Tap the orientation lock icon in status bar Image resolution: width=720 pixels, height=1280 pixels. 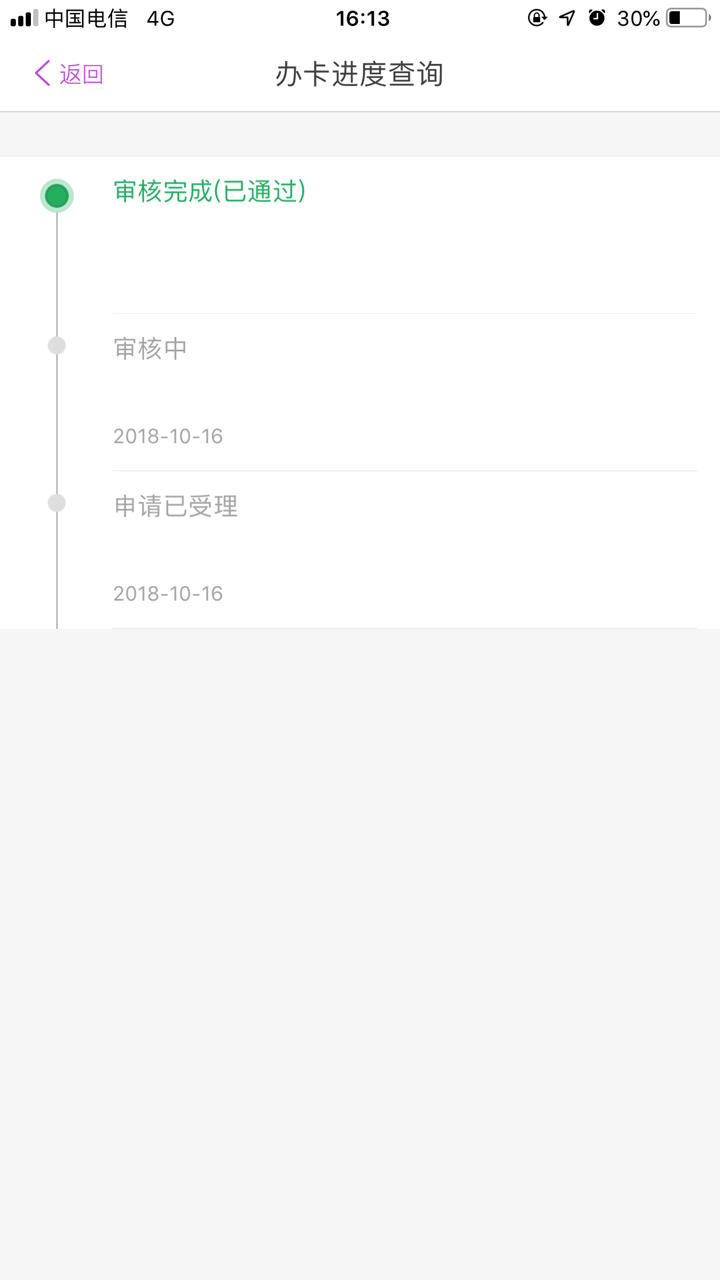[x=535, y=17]
